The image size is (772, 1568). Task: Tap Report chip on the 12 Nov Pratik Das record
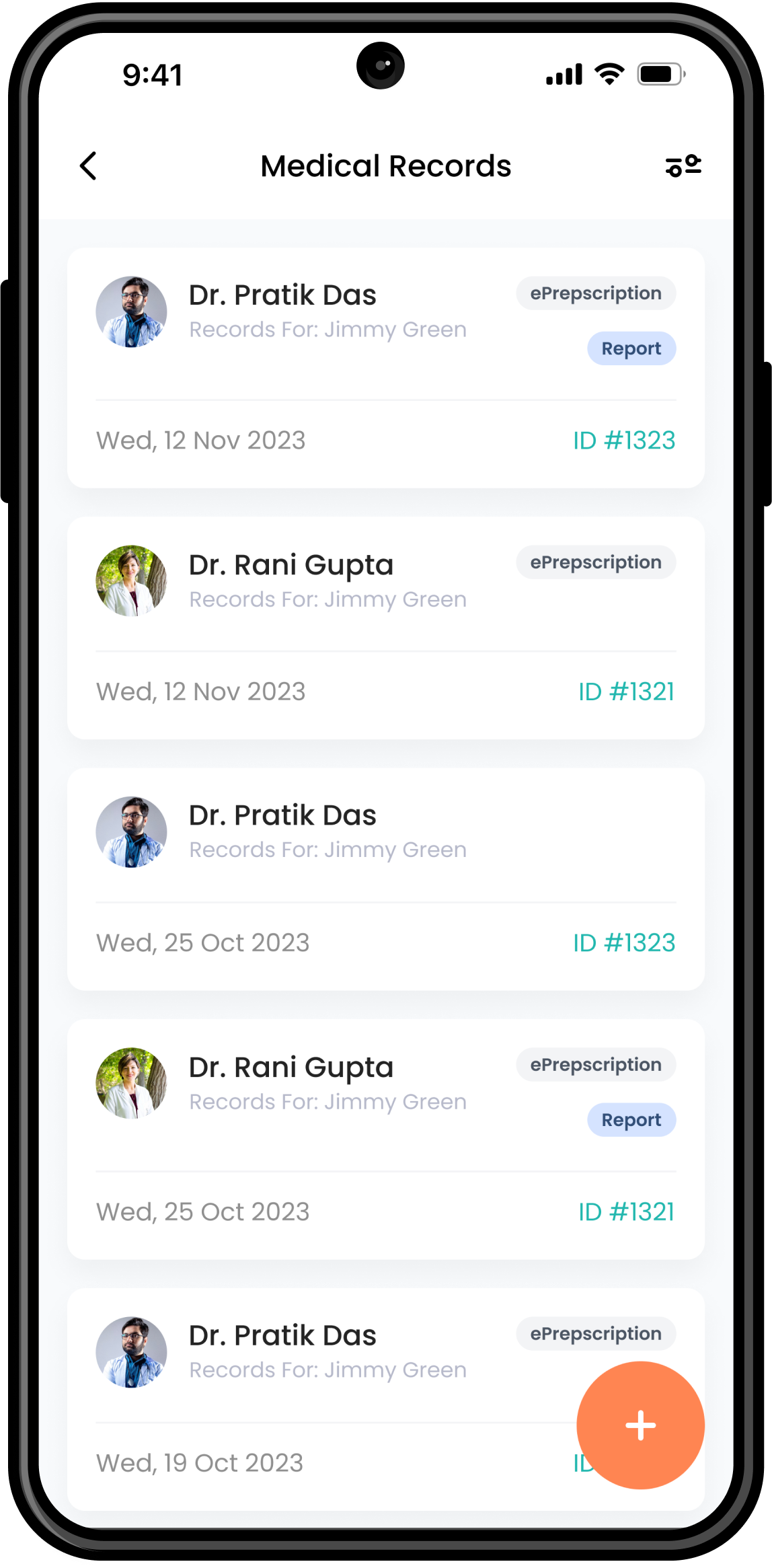coord(631,348)
